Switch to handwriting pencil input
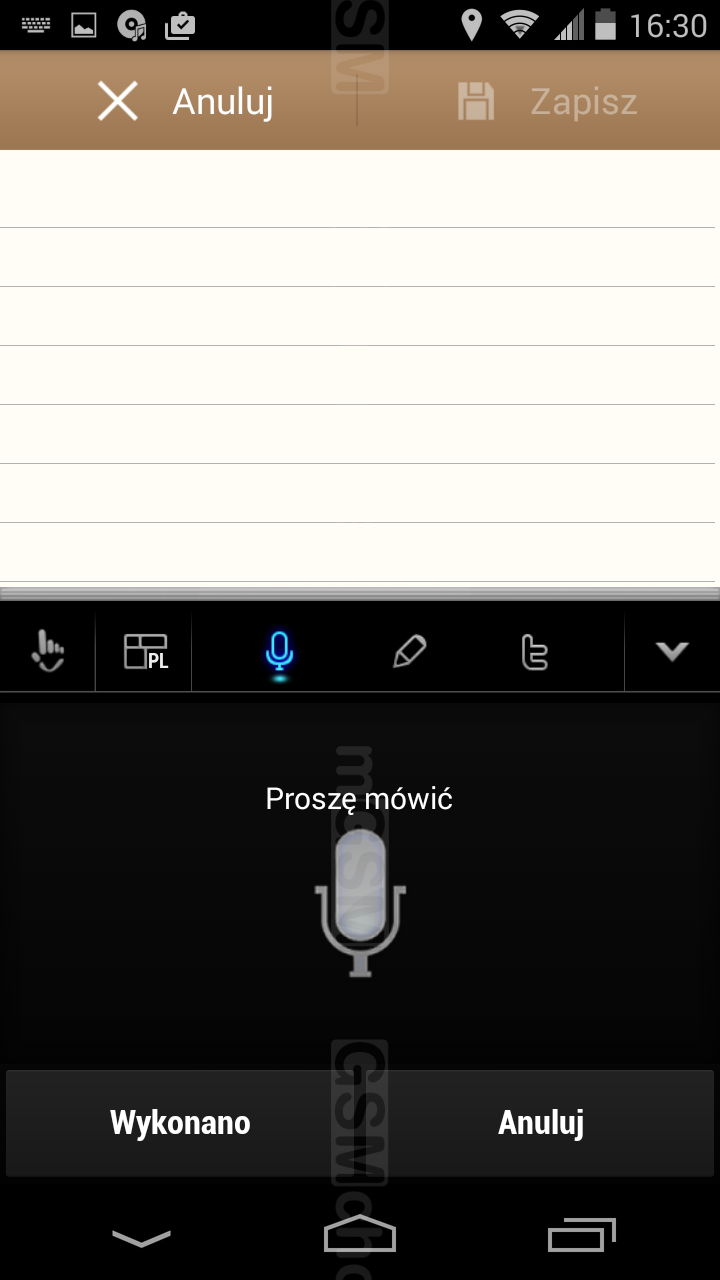Screen dimensions: 720x1280 tap(409, 652)
